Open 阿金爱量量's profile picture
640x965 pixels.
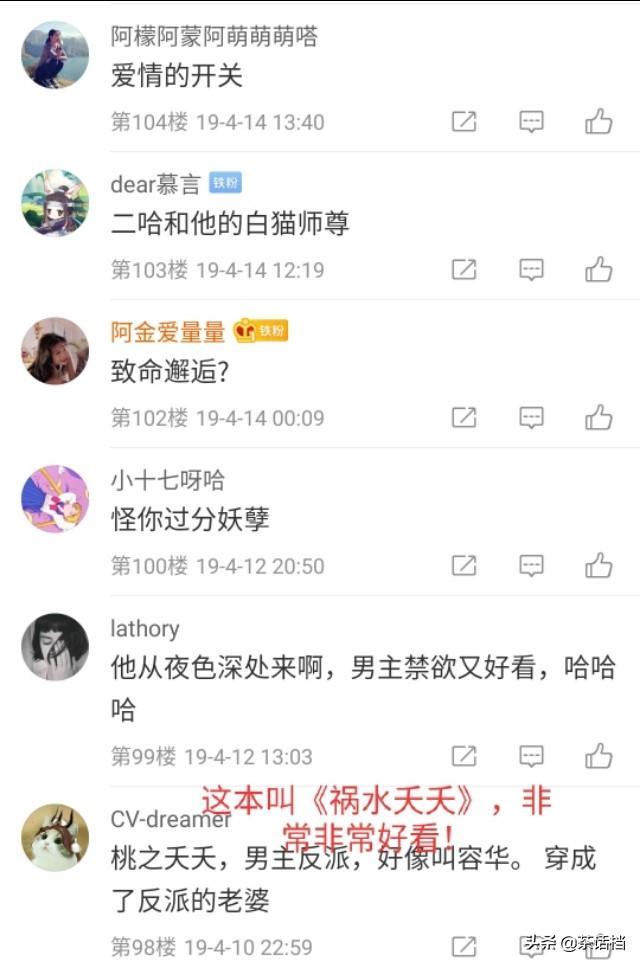pyautogui.click(x=55, y=350)
